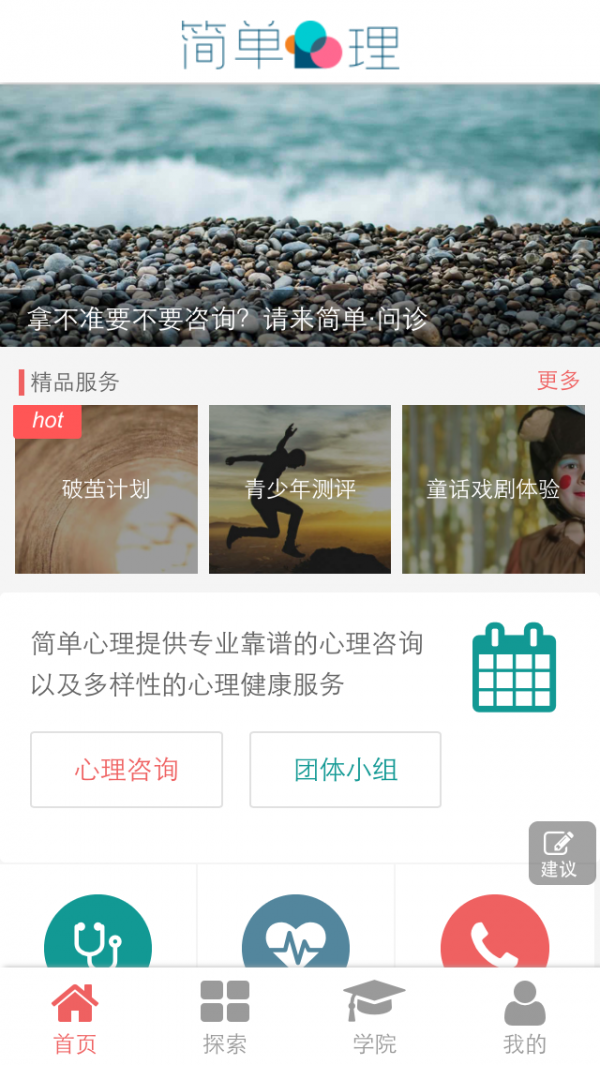The height and width of the screenshot is (1065, 600).
Task: Tap 更多 to see more services
Action: pos(558,381)
